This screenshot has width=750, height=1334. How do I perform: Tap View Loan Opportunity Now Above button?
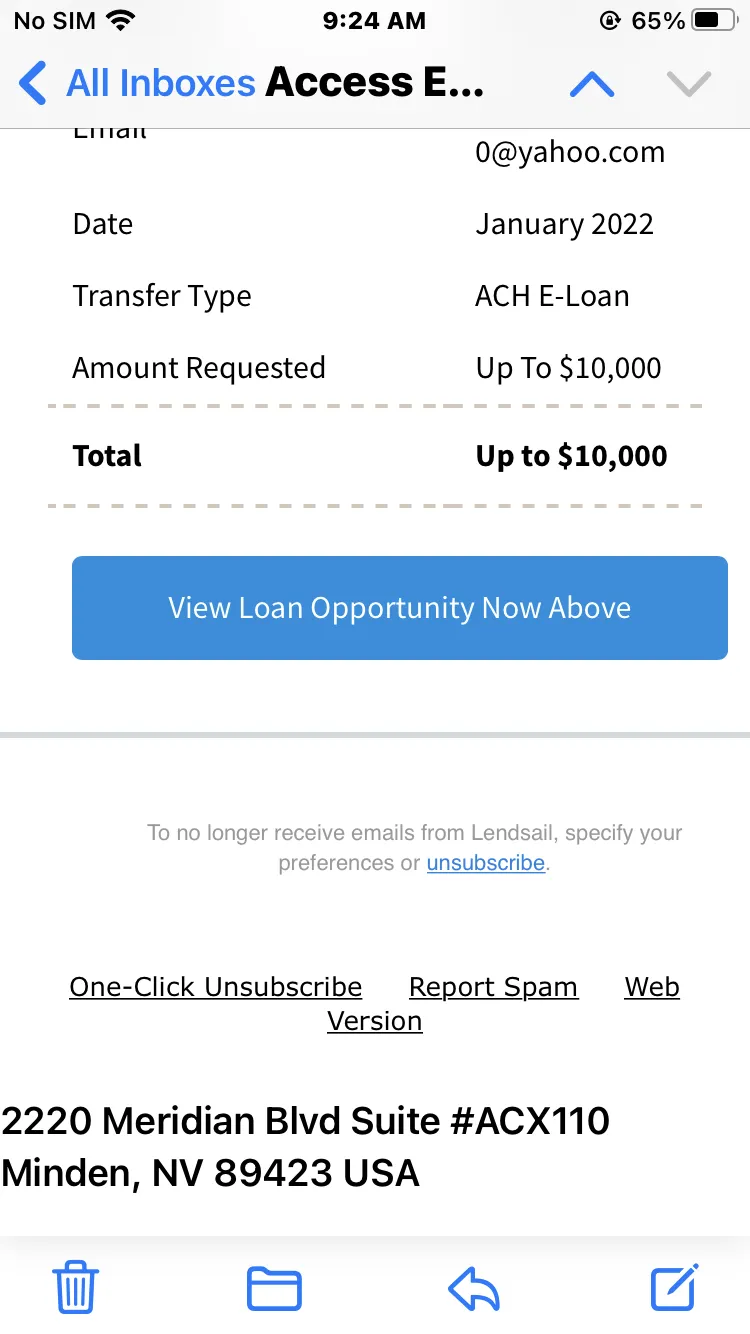[400, 608]
